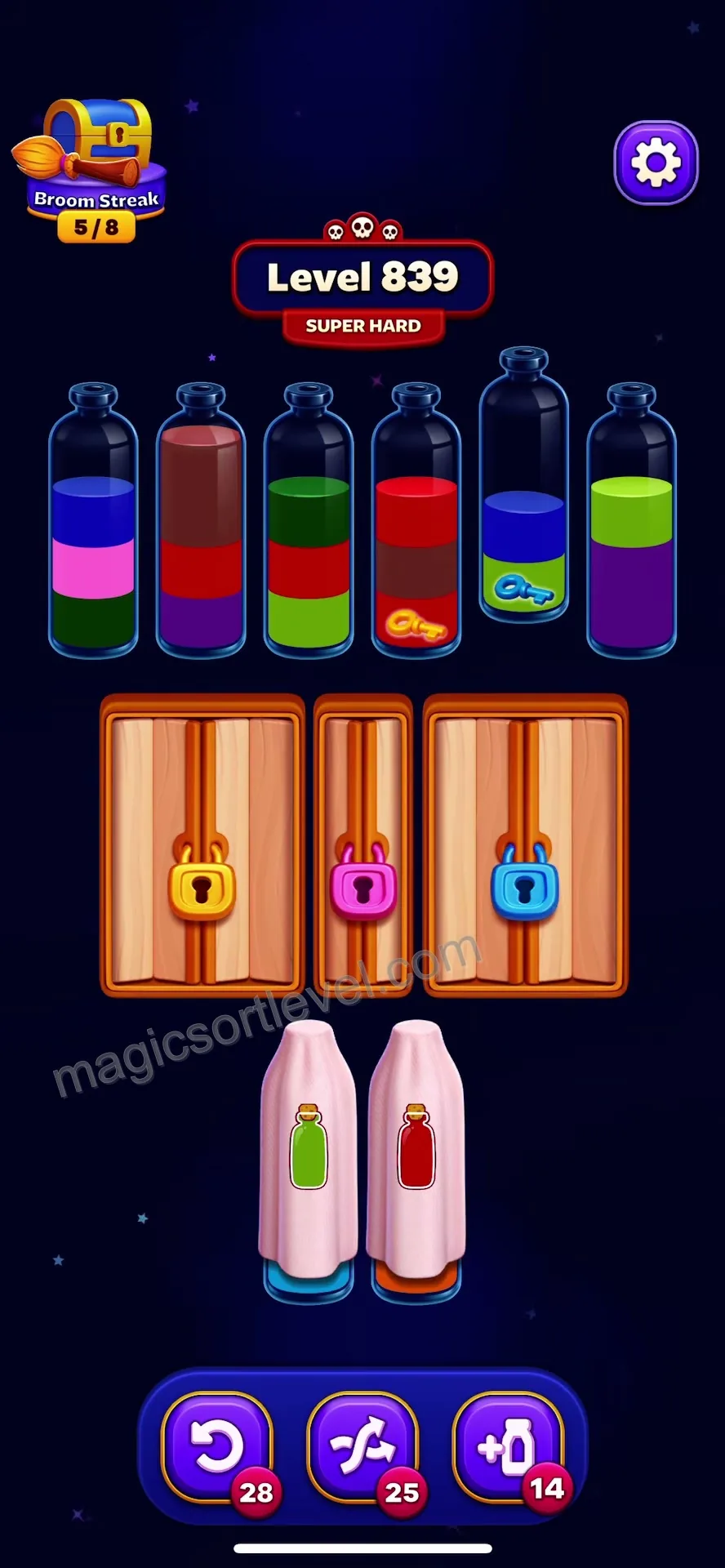Choose the bottle with dark green on top
Image resolution: width=725 pixels, height=1568 pixels.
click(x=309, y=519)
